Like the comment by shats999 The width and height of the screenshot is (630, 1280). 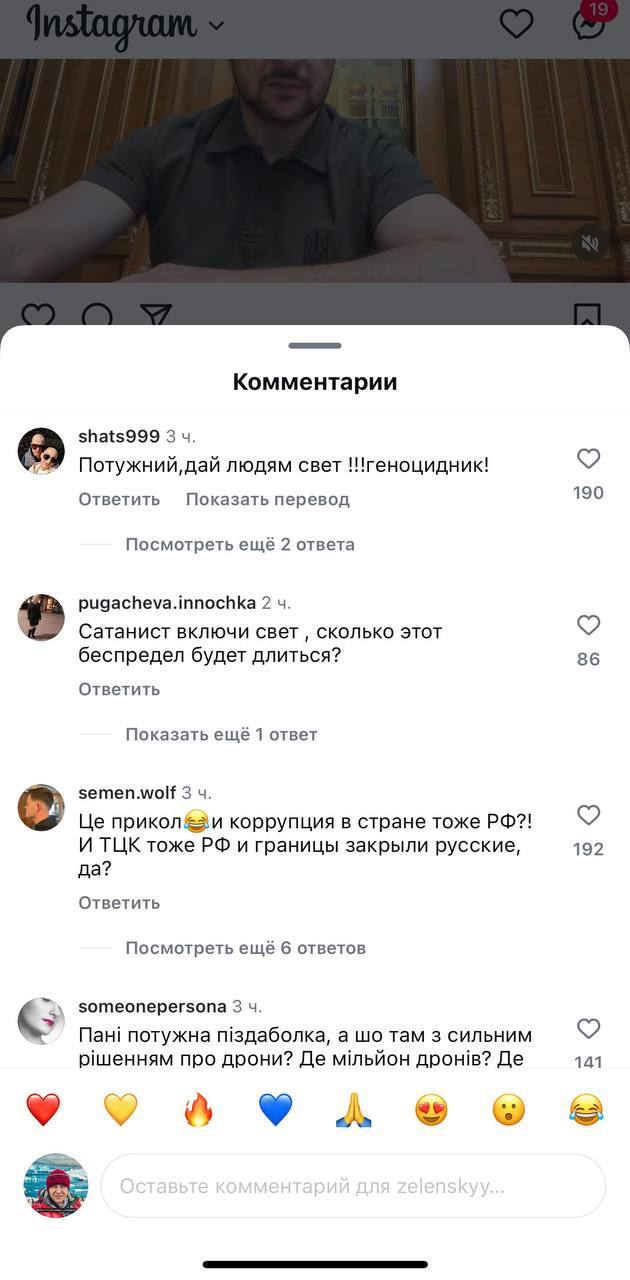588,459
